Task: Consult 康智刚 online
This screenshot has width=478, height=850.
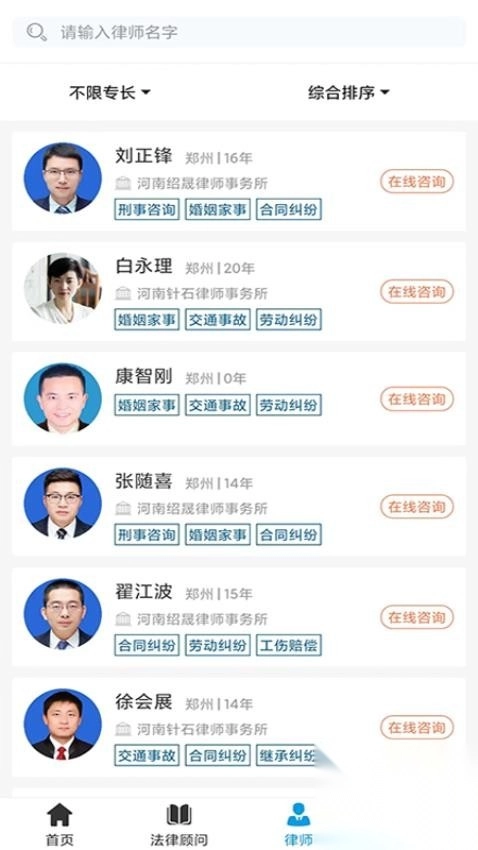Action: point(416,399)
